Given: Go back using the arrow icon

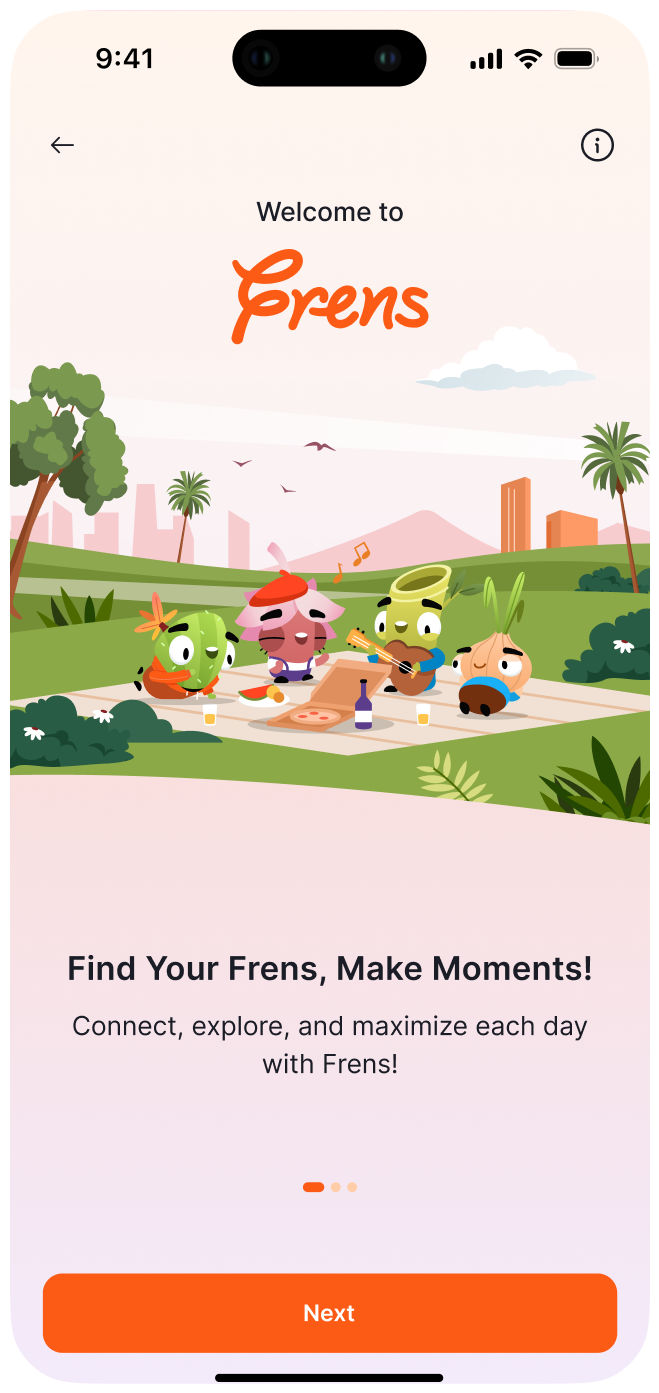Looking at the screenshot, I should (x=62, y=146).
